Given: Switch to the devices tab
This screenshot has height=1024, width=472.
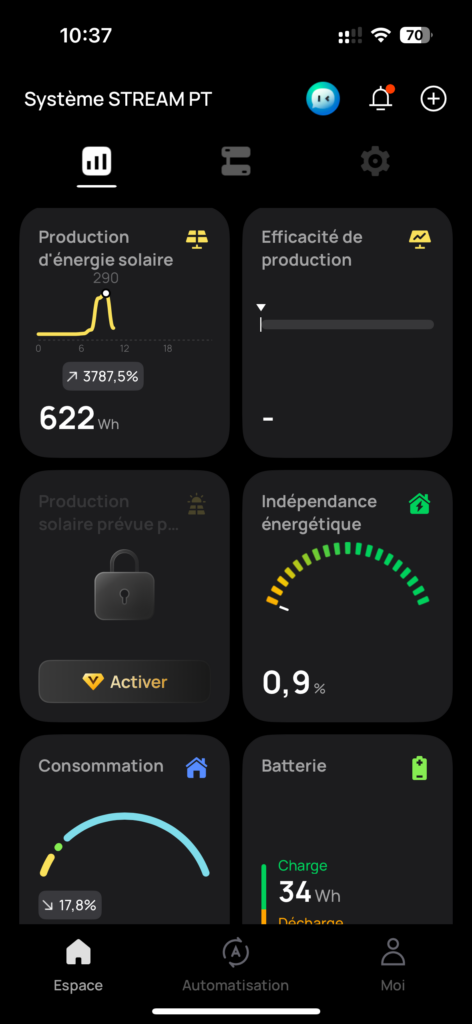Looking at the screenshot, I should pos(236,161).
